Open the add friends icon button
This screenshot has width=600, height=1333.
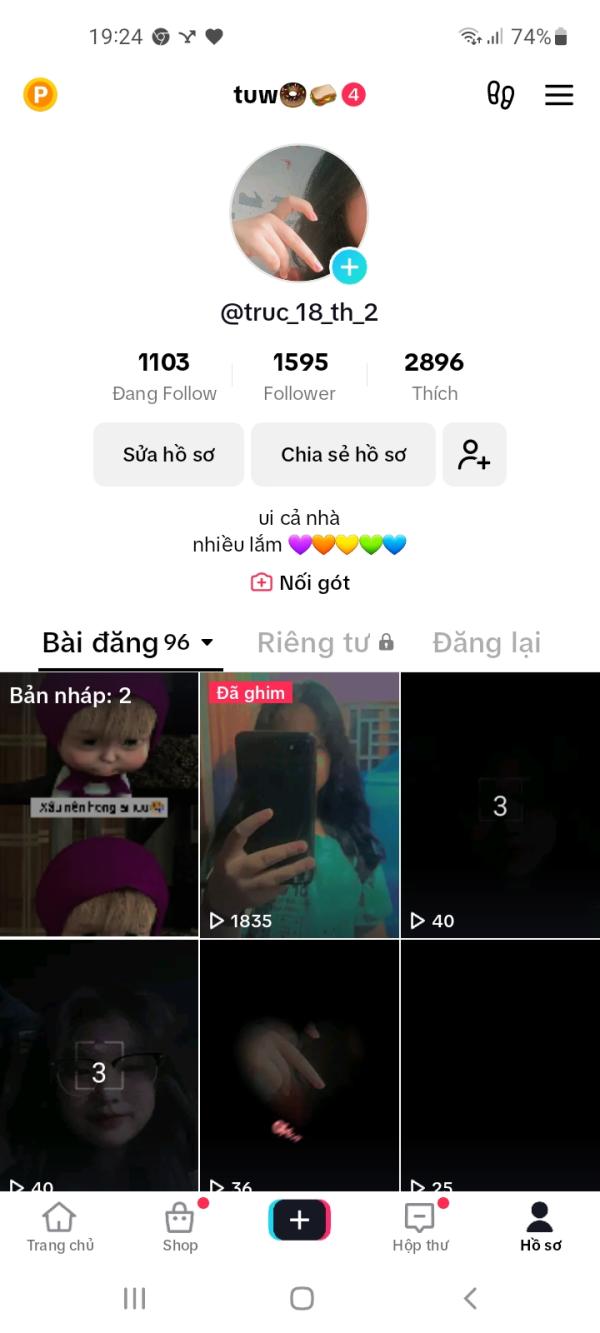(474, 454)
